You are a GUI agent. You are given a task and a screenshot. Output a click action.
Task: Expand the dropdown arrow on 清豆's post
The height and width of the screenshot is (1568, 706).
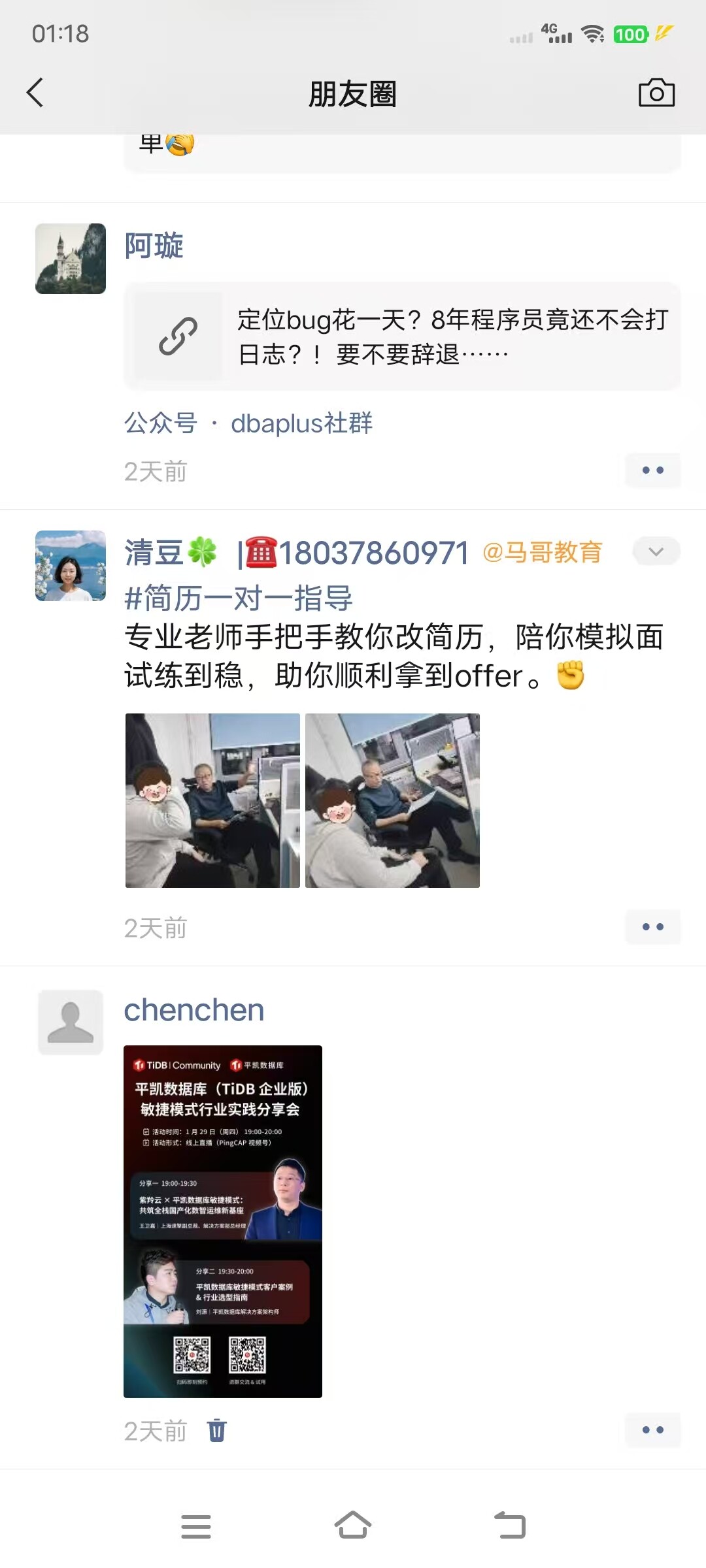[x=656, y=552]
